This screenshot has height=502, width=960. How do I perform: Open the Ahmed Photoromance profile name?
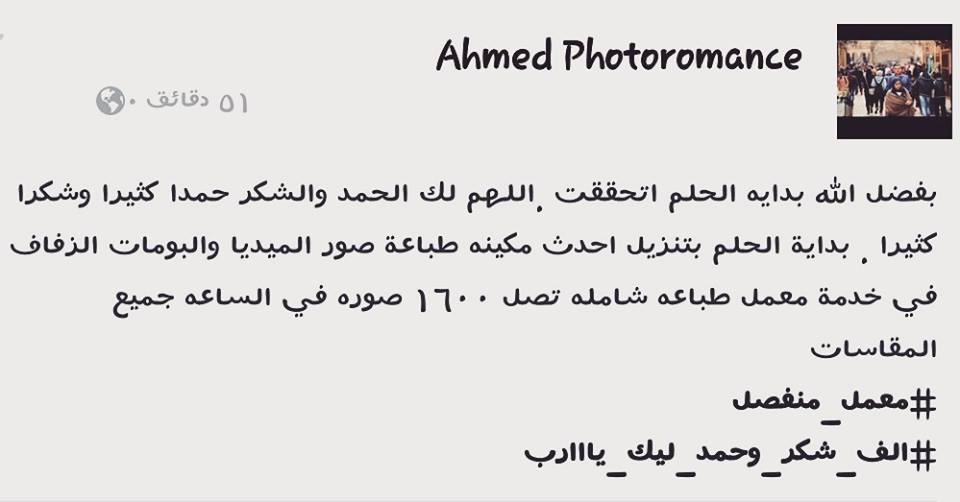tap(618, 58)
